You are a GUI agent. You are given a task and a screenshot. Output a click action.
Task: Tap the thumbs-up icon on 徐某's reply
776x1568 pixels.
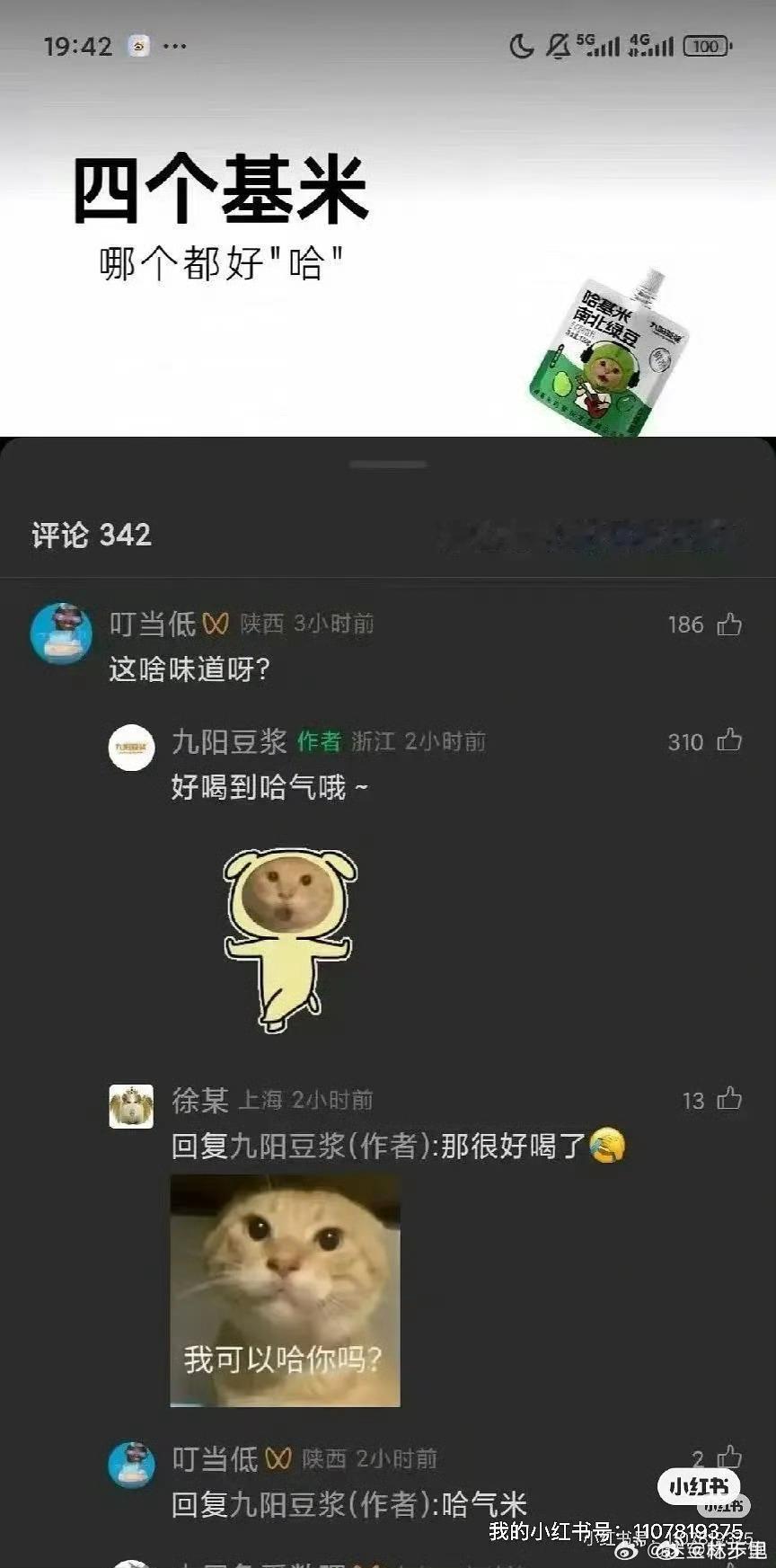point(729,1099)
